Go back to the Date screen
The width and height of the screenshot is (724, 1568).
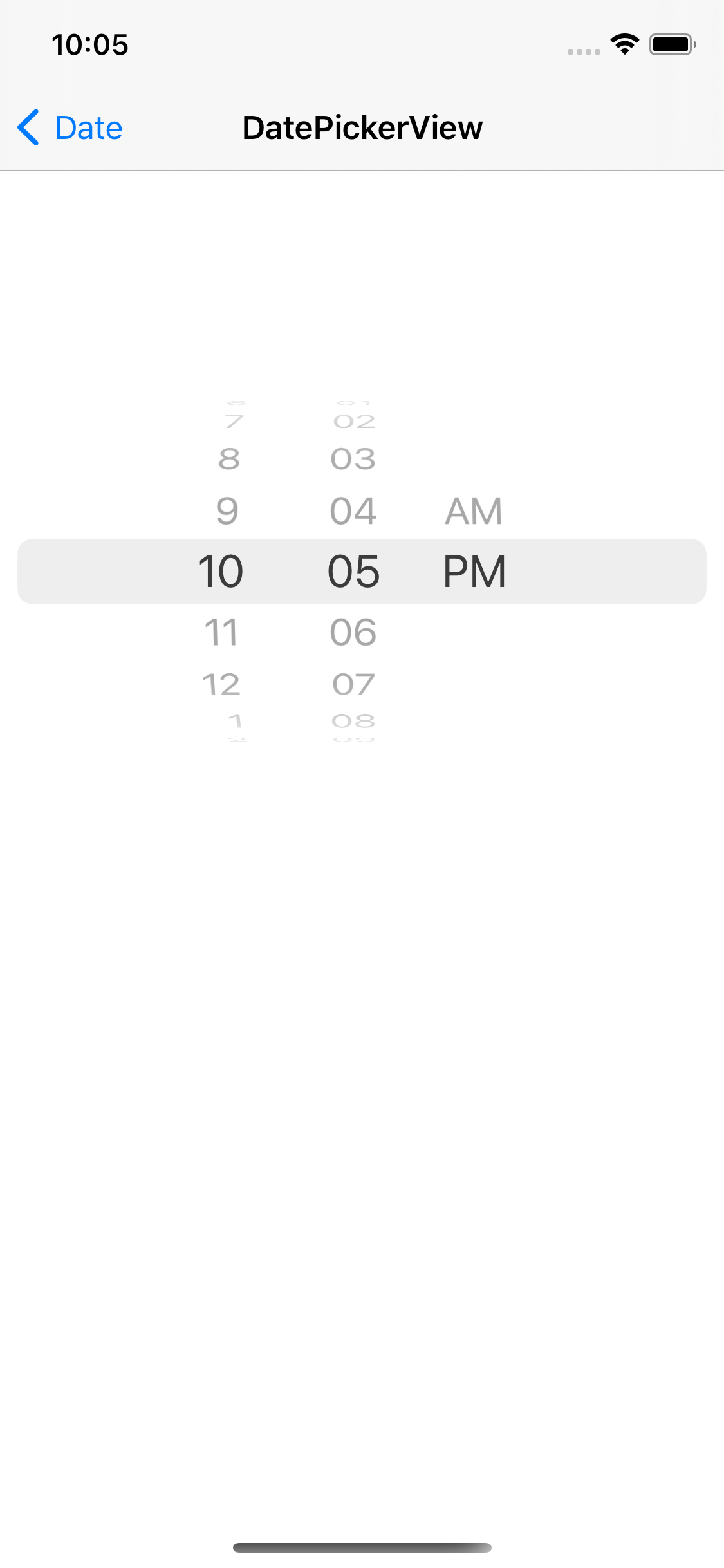click(70, 127)
